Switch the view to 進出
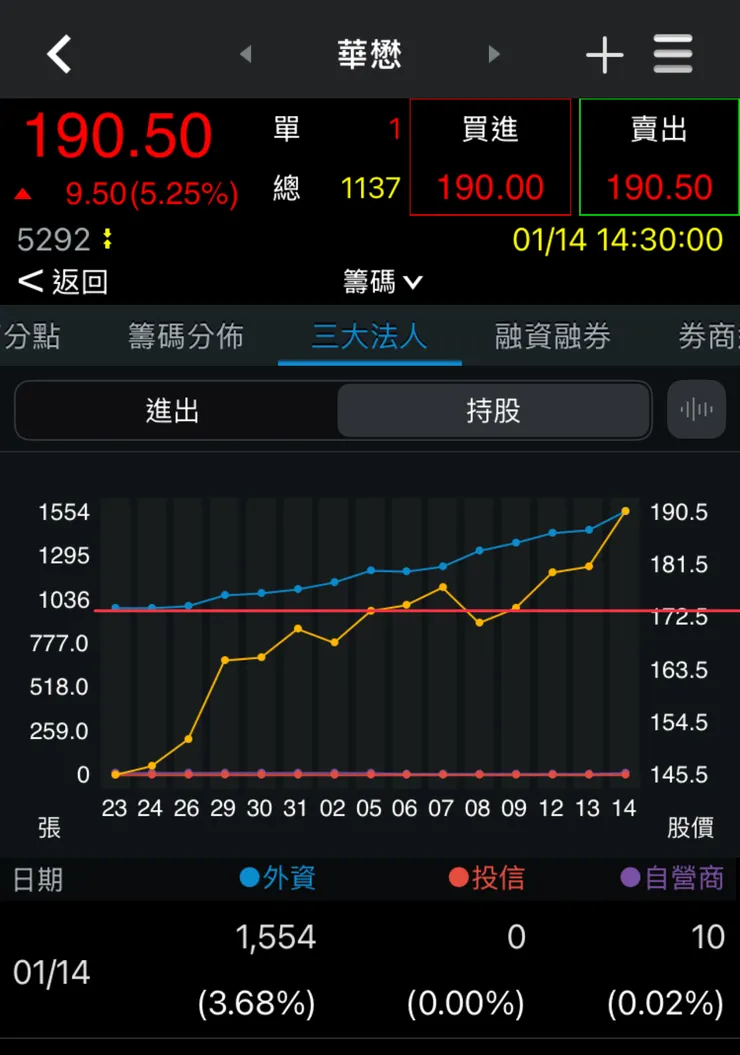The width and height of the screenshot is (740, 1055). tap(172, 410)
